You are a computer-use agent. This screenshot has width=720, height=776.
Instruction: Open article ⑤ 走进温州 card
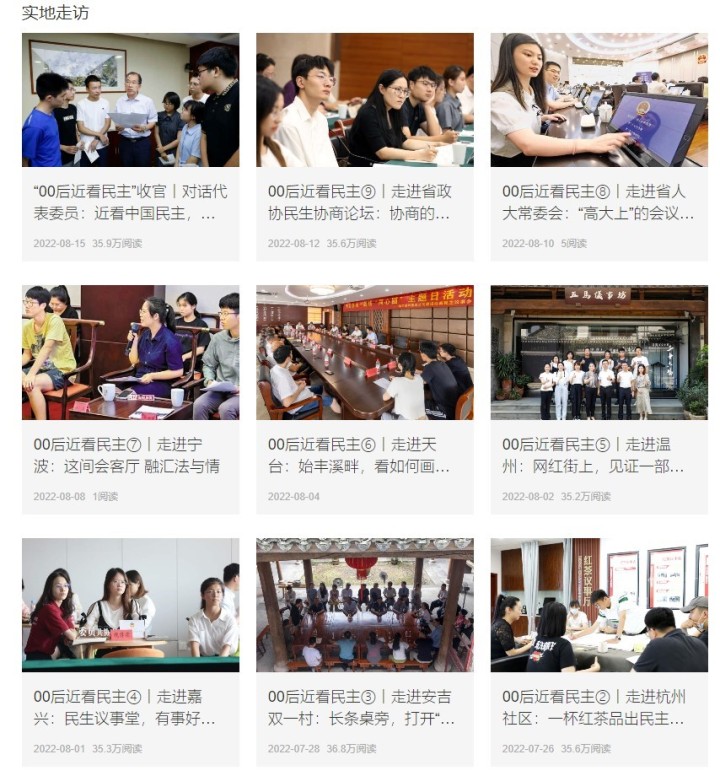pos(598,455)
